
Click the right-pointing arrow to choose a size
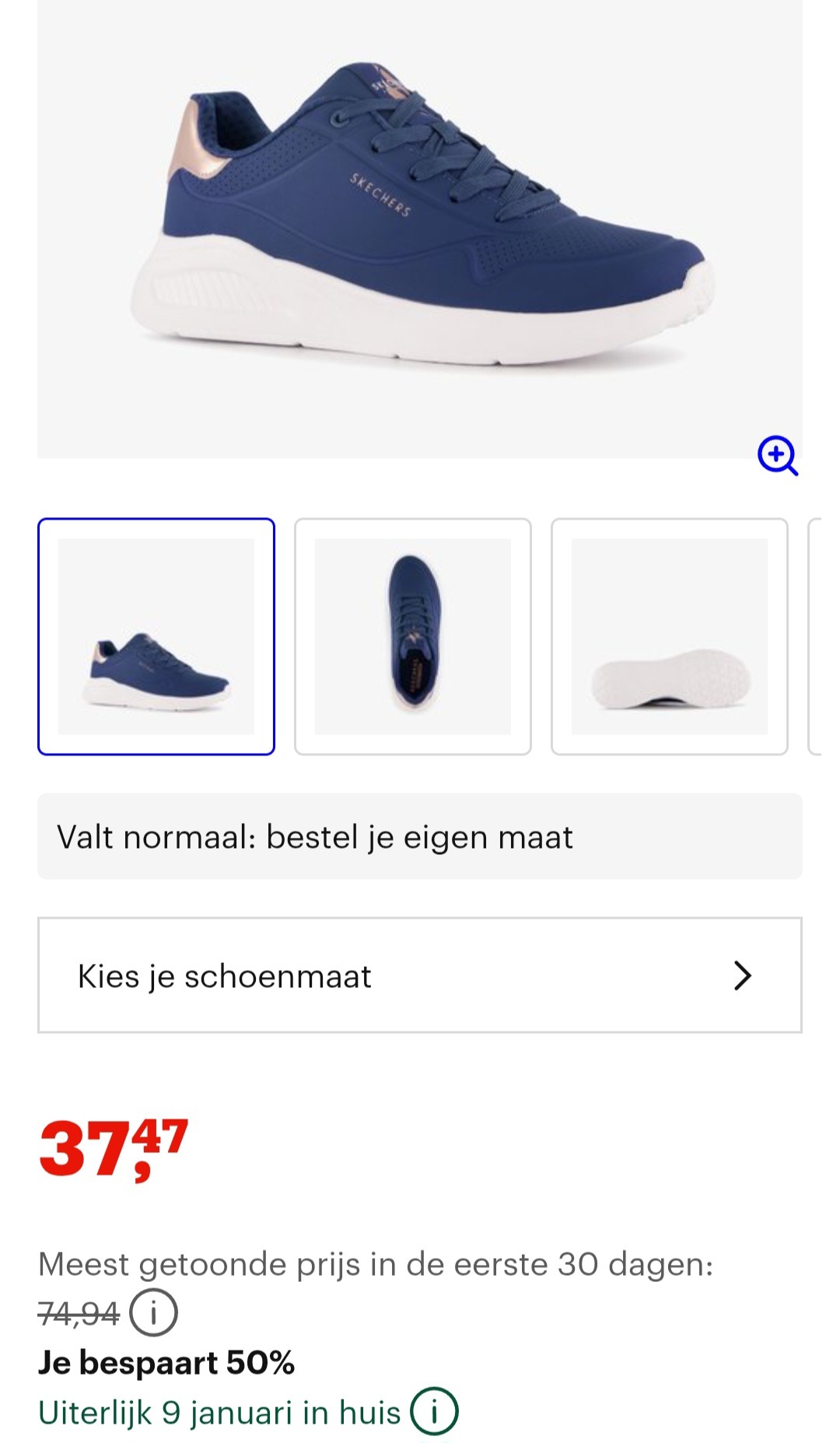(744, 975)
